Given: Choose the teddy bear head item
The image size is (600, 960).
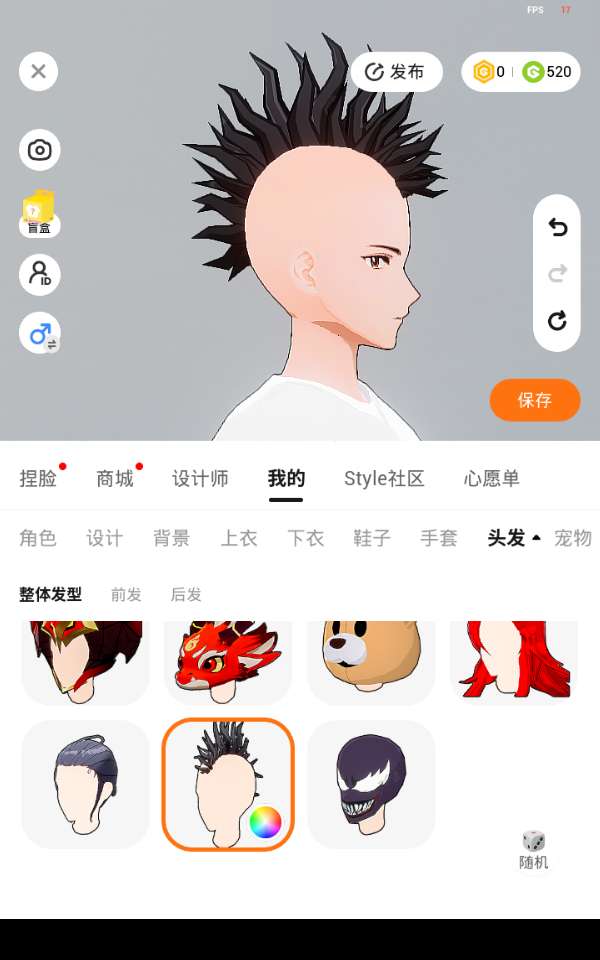Looking at the screenshot, I should [x=371, y=662].
